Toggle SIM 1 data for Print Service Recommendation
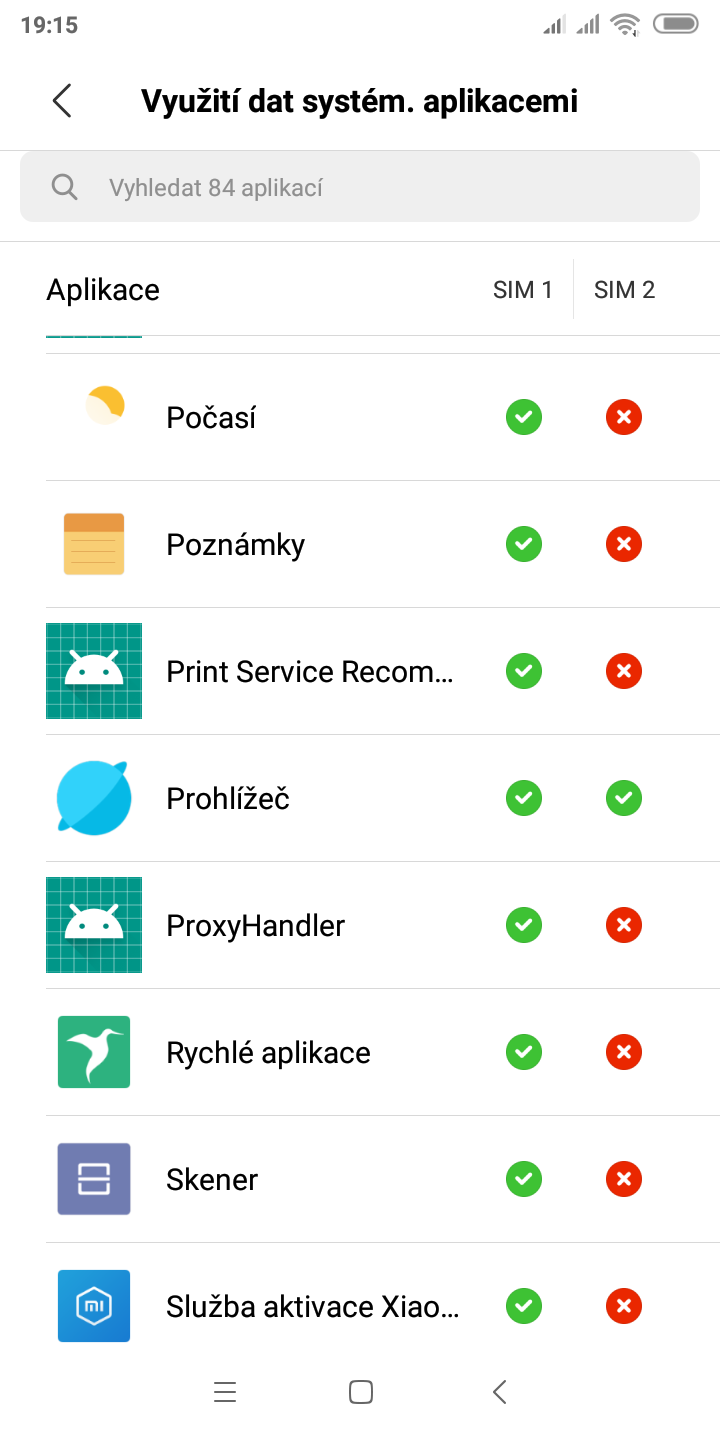720x1440 pixels. point(523,671)
